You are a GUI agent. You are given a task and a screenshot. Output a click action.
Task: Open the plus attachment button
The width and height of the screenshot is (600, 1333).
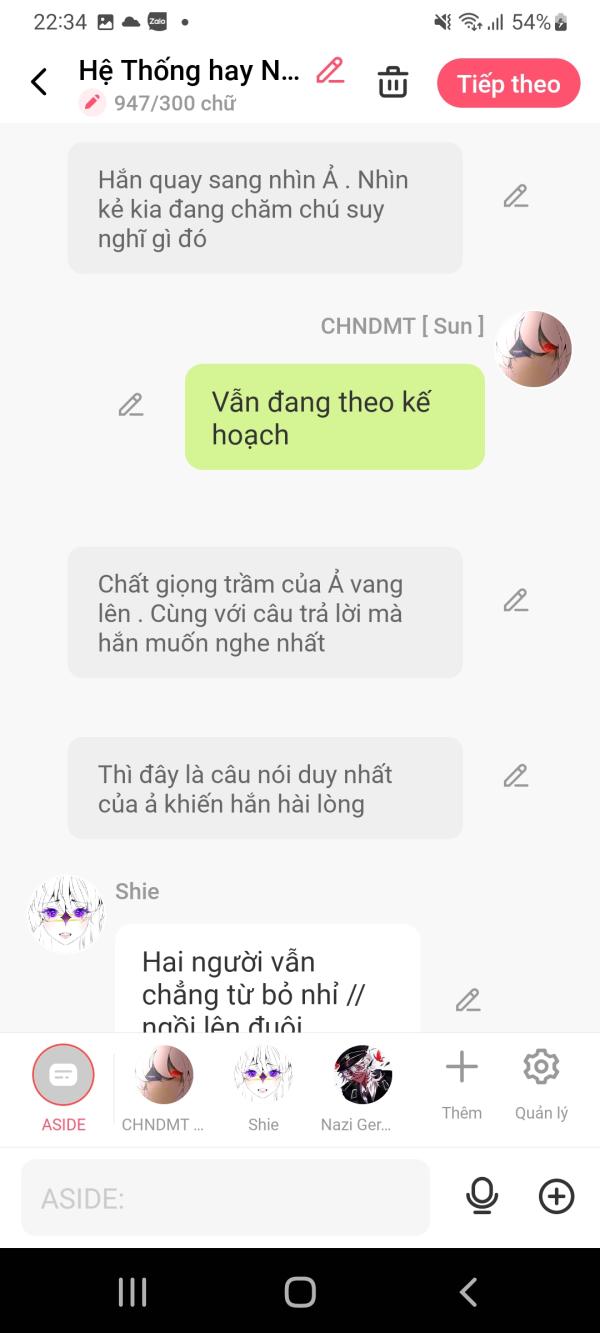[x=556, y=1196]
